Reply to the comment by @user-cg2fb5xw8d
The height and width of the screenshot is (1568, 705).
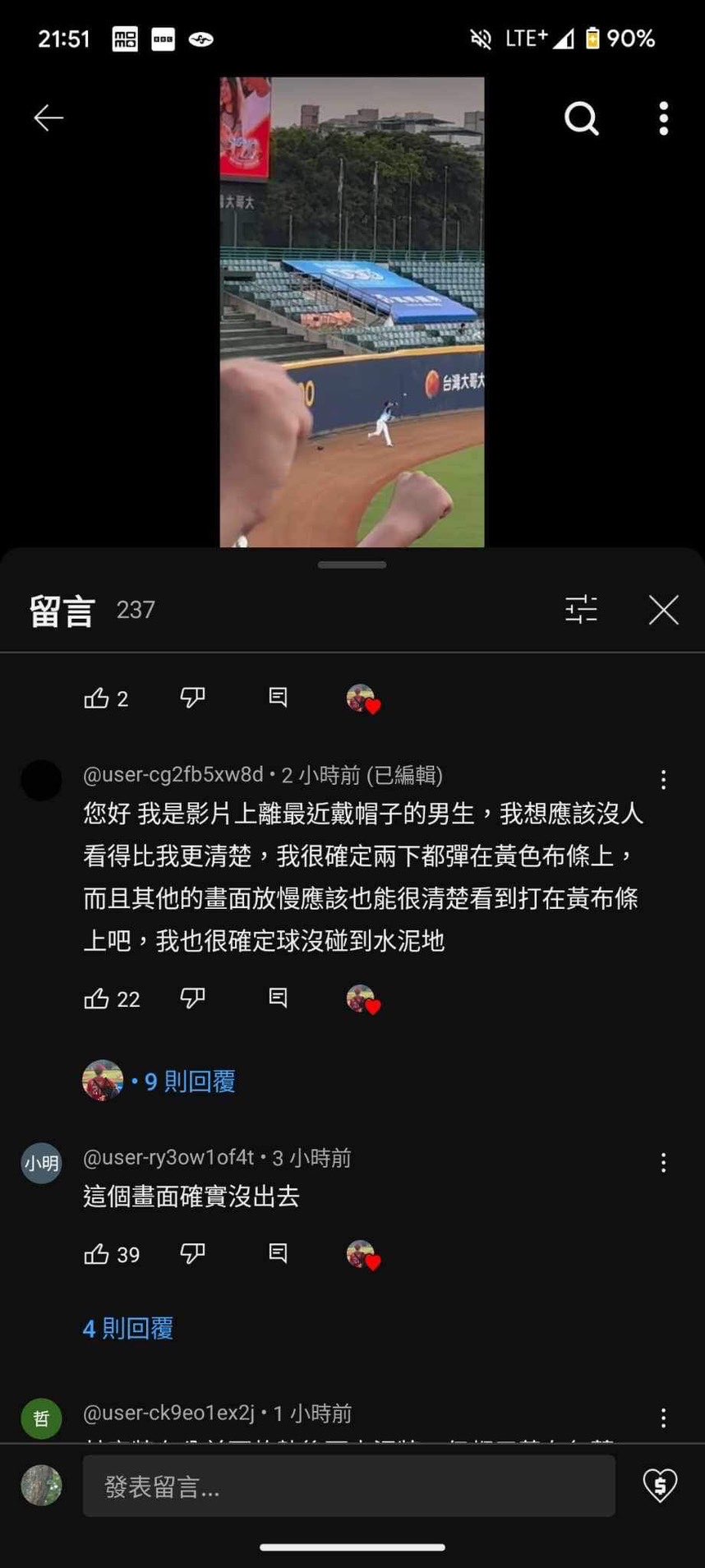coord(278,998)
